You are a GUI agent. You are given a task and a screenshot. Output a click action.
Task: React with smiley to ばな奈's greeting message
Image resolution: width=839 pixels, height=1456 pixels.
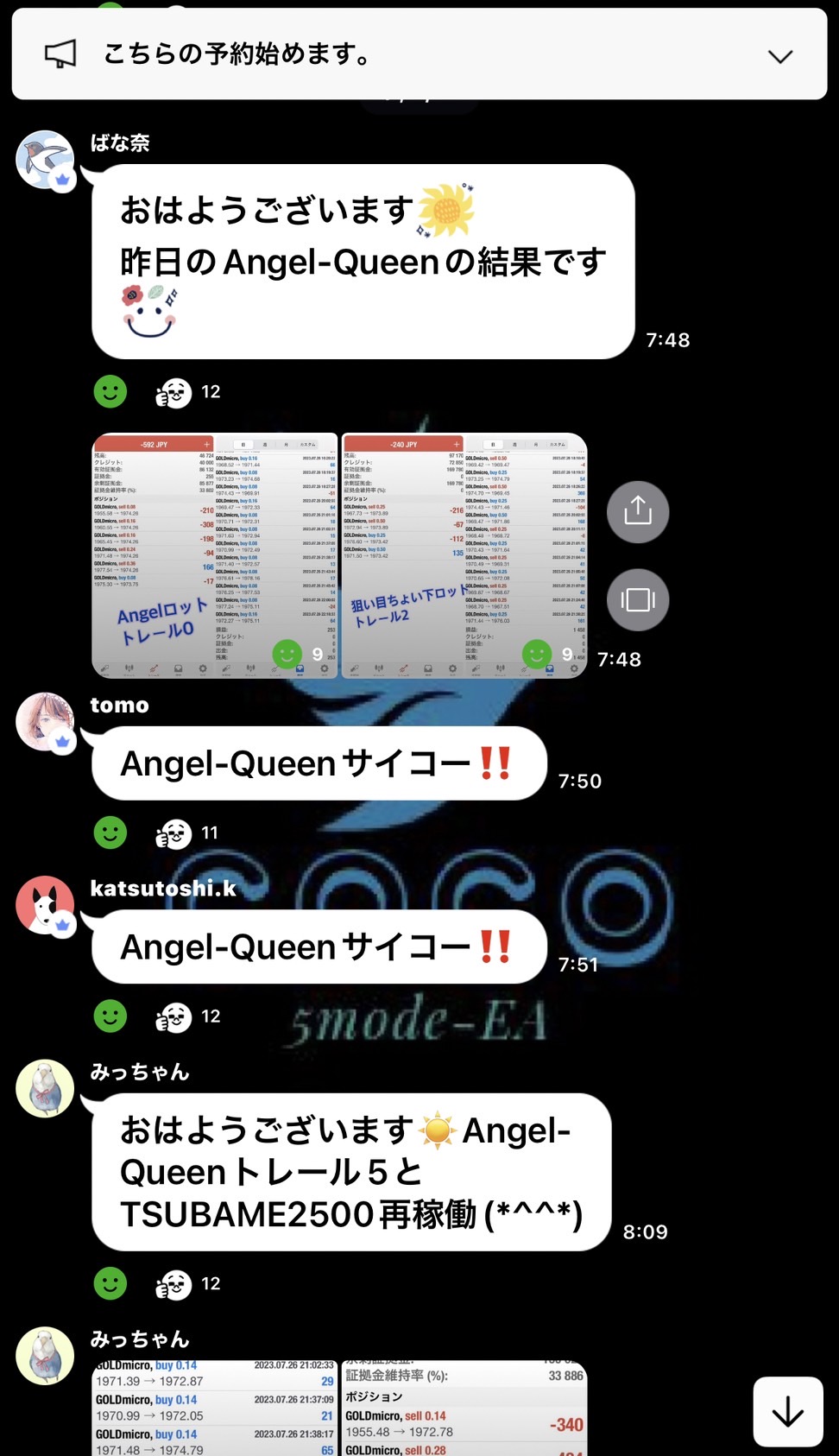110,392
